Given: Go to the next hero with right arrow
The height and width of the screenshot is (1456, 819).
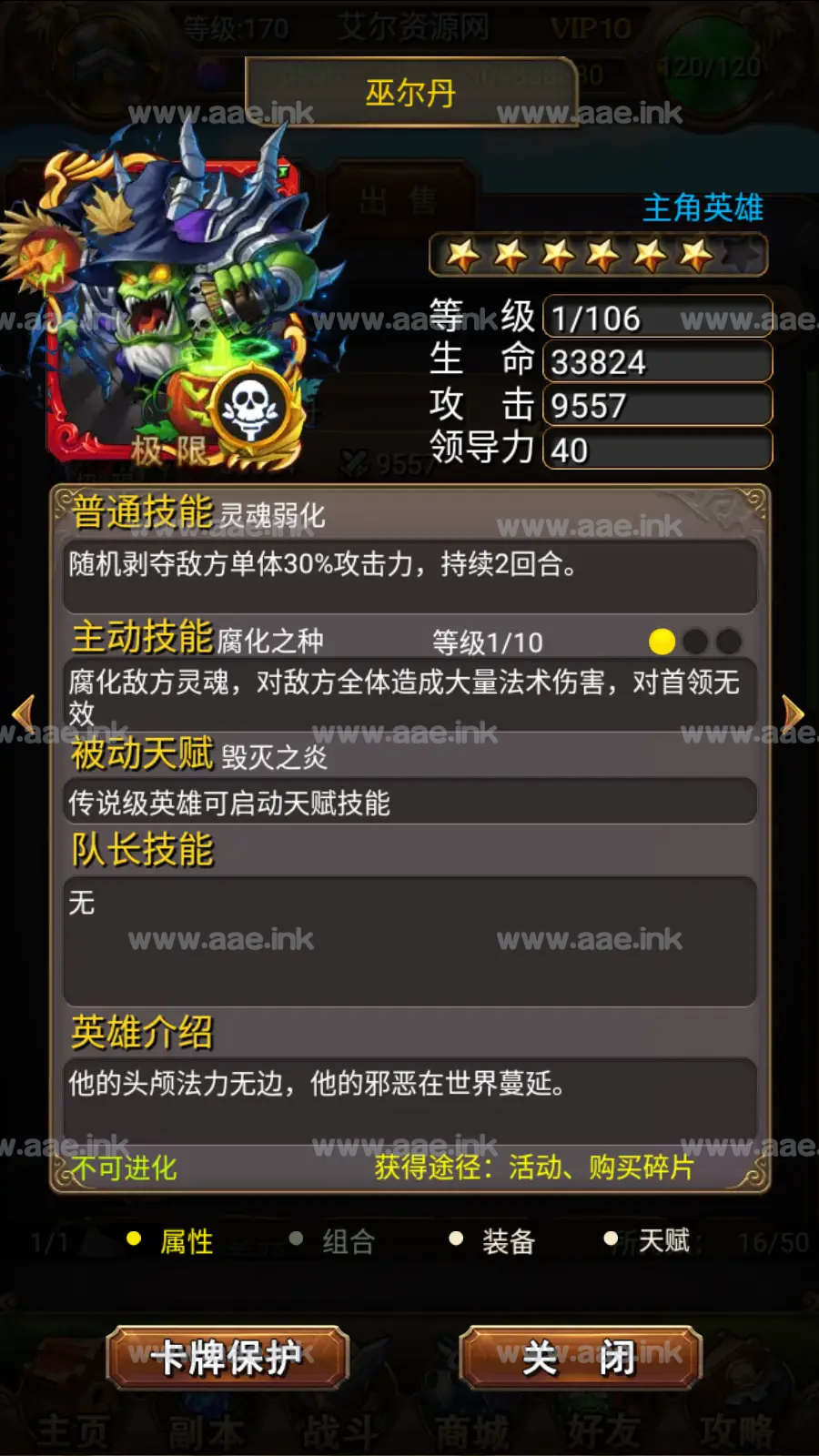Looking at the screenshot, I should pyautogui.click(x=794, y=715).
